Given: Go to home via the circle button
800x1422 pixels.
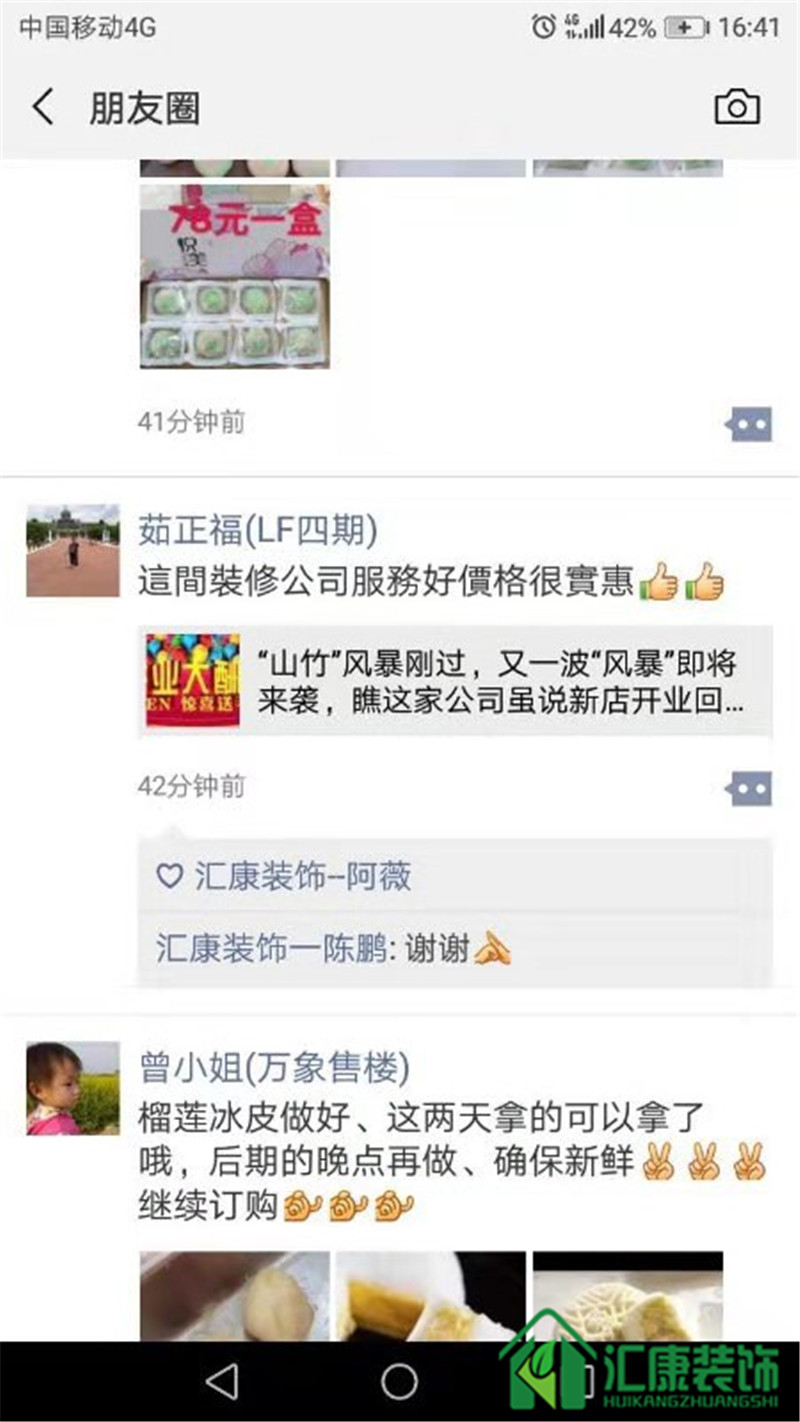Looking at the screenshot, I should pos(399,1382).
